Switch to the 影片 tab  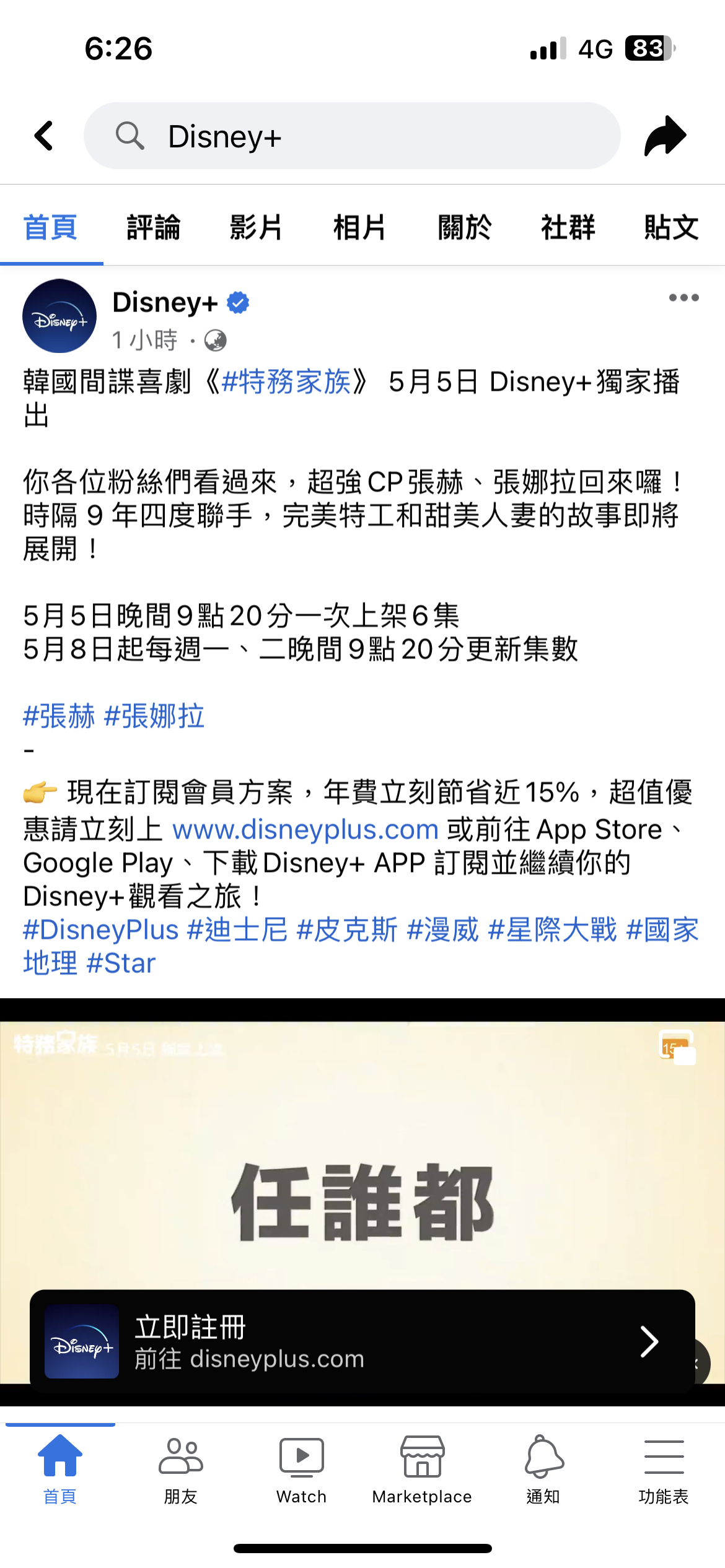coord(257,227)
